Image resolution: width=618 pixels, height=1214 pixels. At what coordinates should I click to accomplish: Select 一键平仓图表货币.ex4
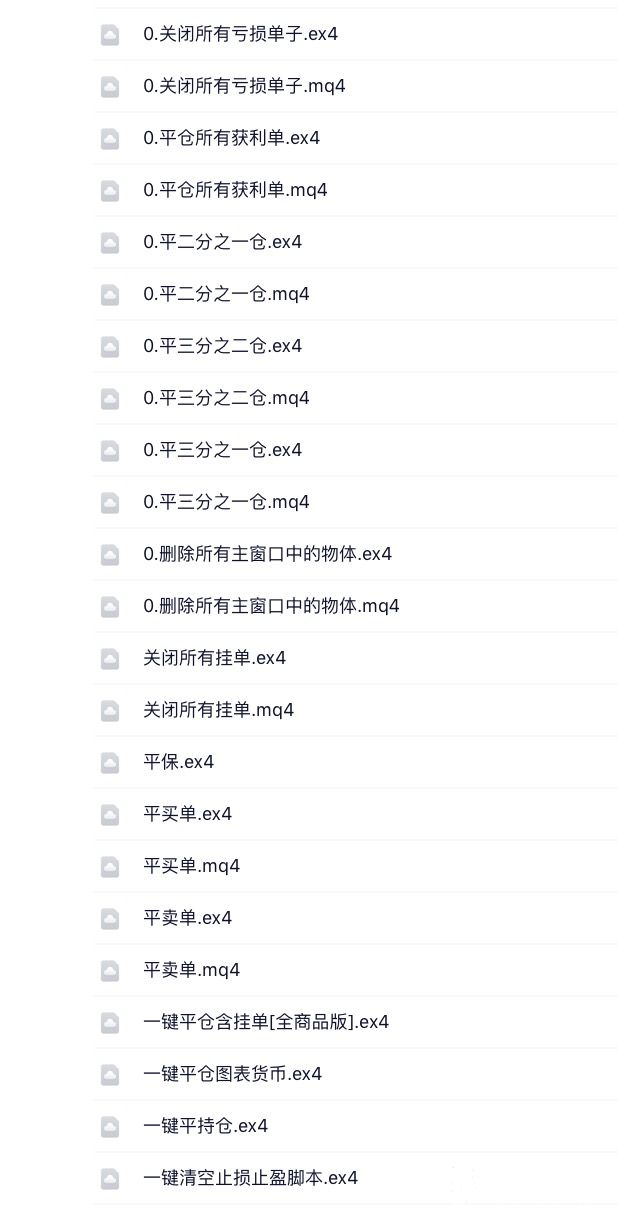[232, 1074]
